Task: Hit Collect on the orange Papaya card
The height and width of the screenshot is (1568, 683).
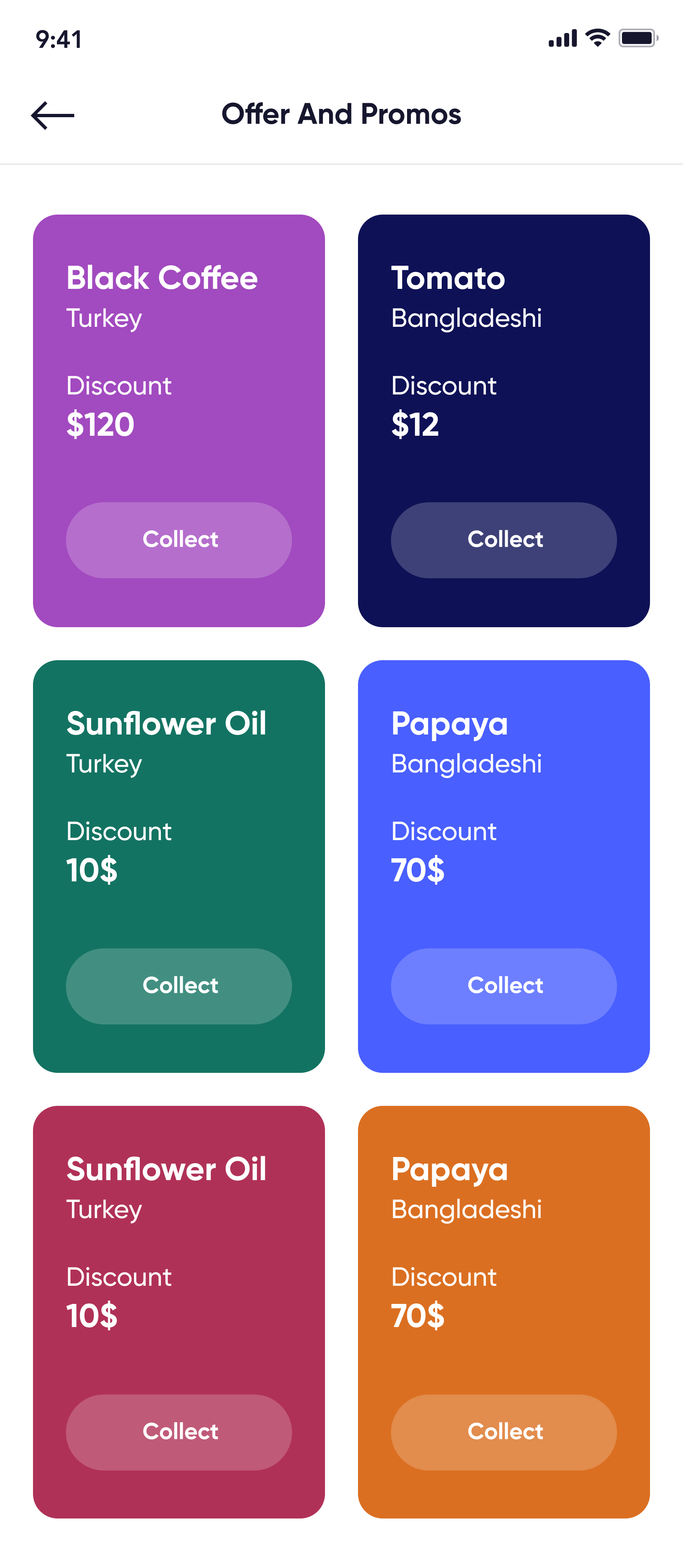Action: [504, 1432]
